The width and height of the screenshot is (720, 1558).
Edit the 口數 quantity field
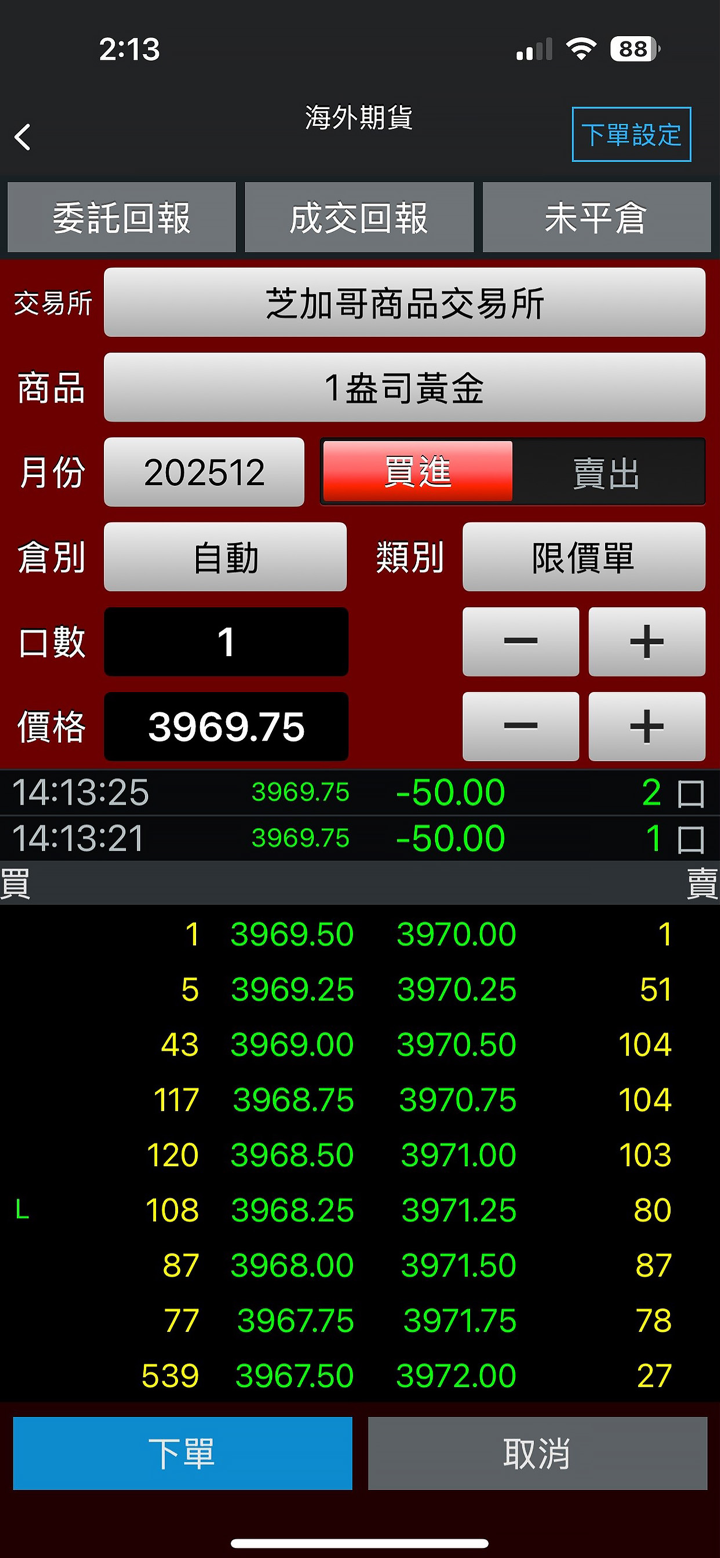click(x=226, y=642)
